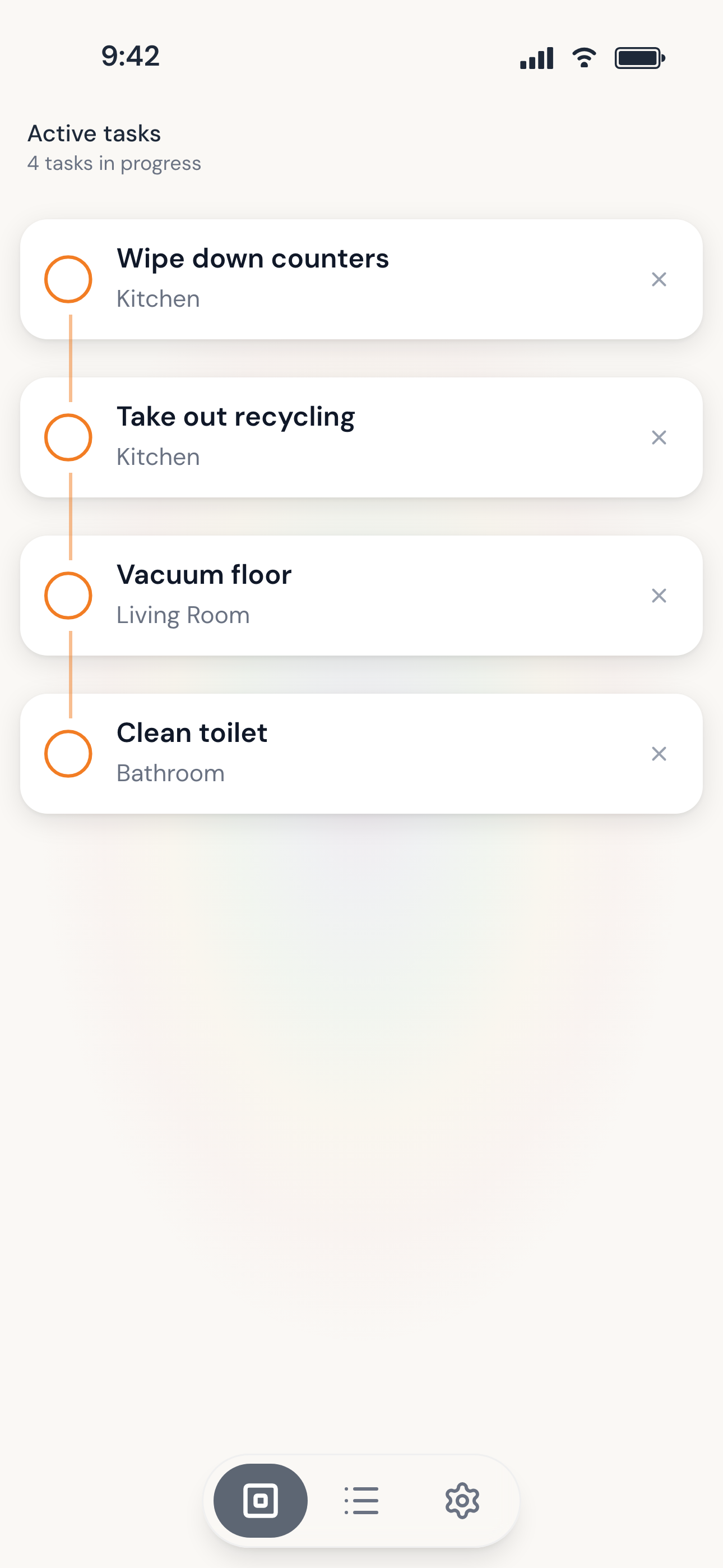The width and height of the screenshot is (723, 1568).
Task: Dismiss the Take out recycling task
Action: click(x=659, y=437)
